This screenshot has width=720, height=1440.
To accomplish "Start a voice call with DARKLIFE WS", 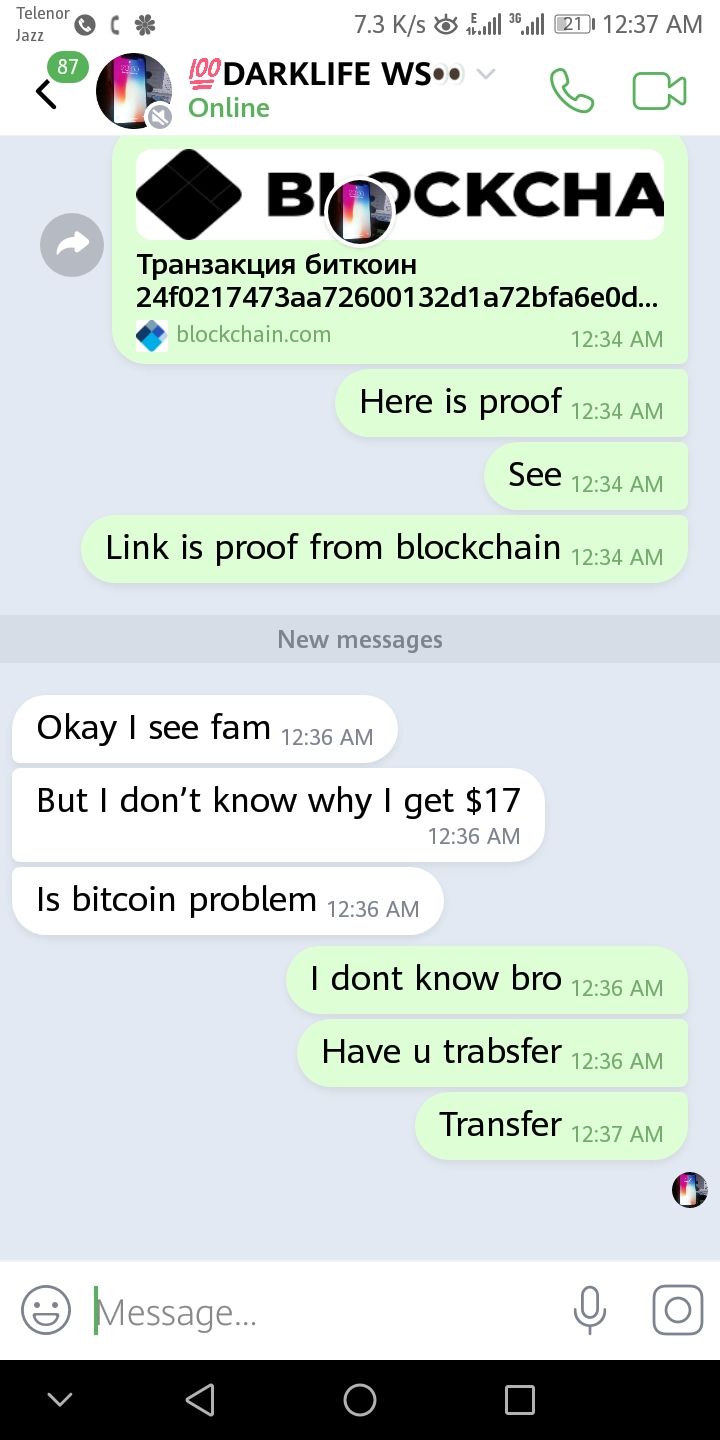I will (x=571, y=92).
